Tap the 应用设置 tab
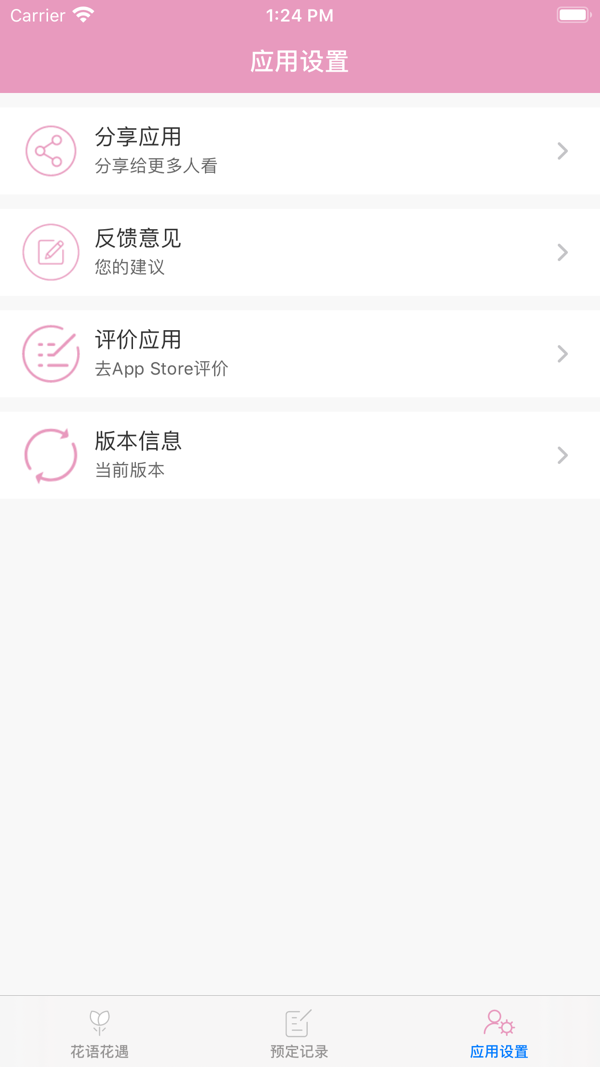Viewport: 600px width, 1067px height. coord(499,1033)
